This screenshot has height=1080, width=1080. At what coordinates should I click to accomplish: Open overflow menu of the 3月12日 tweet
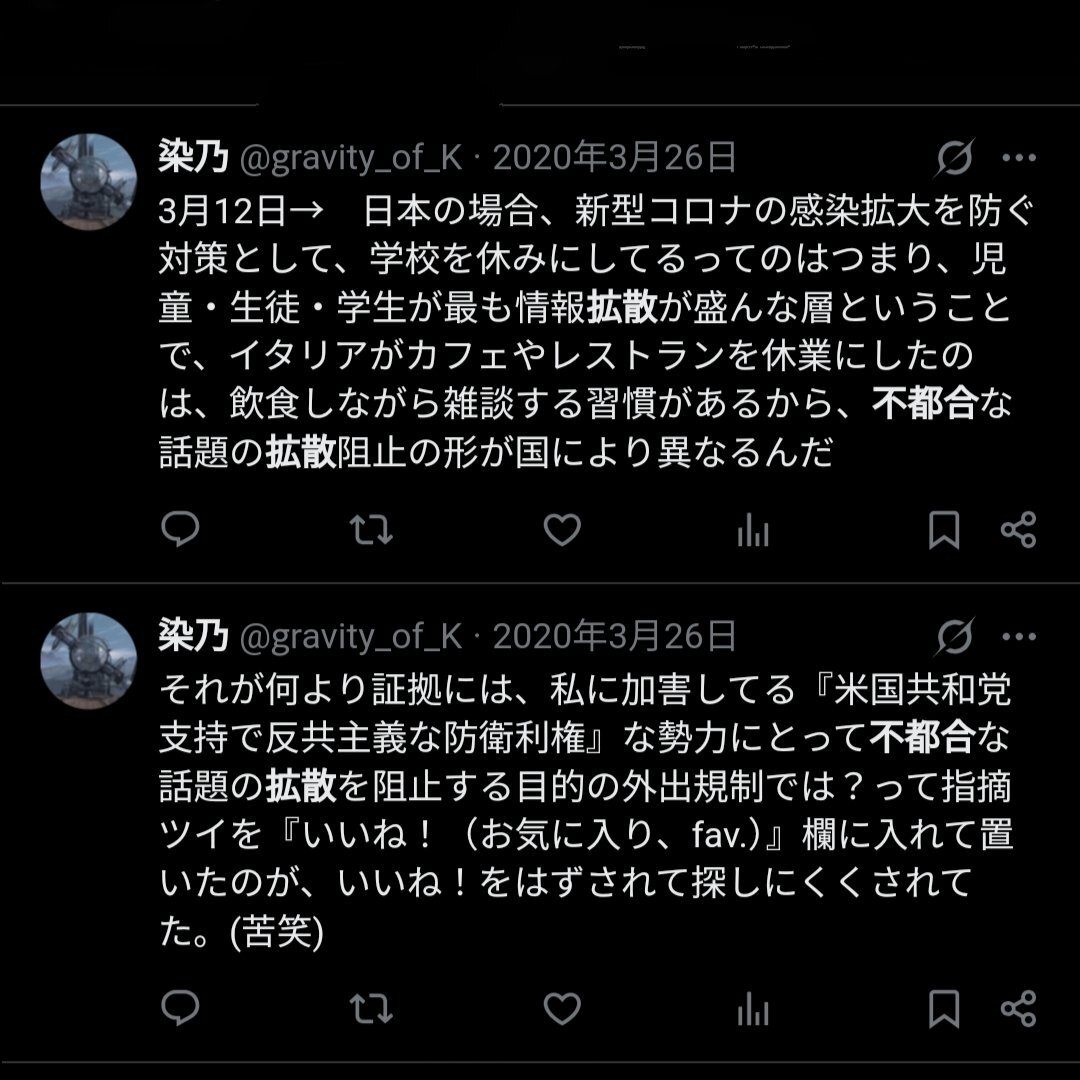click(1019, 158)
